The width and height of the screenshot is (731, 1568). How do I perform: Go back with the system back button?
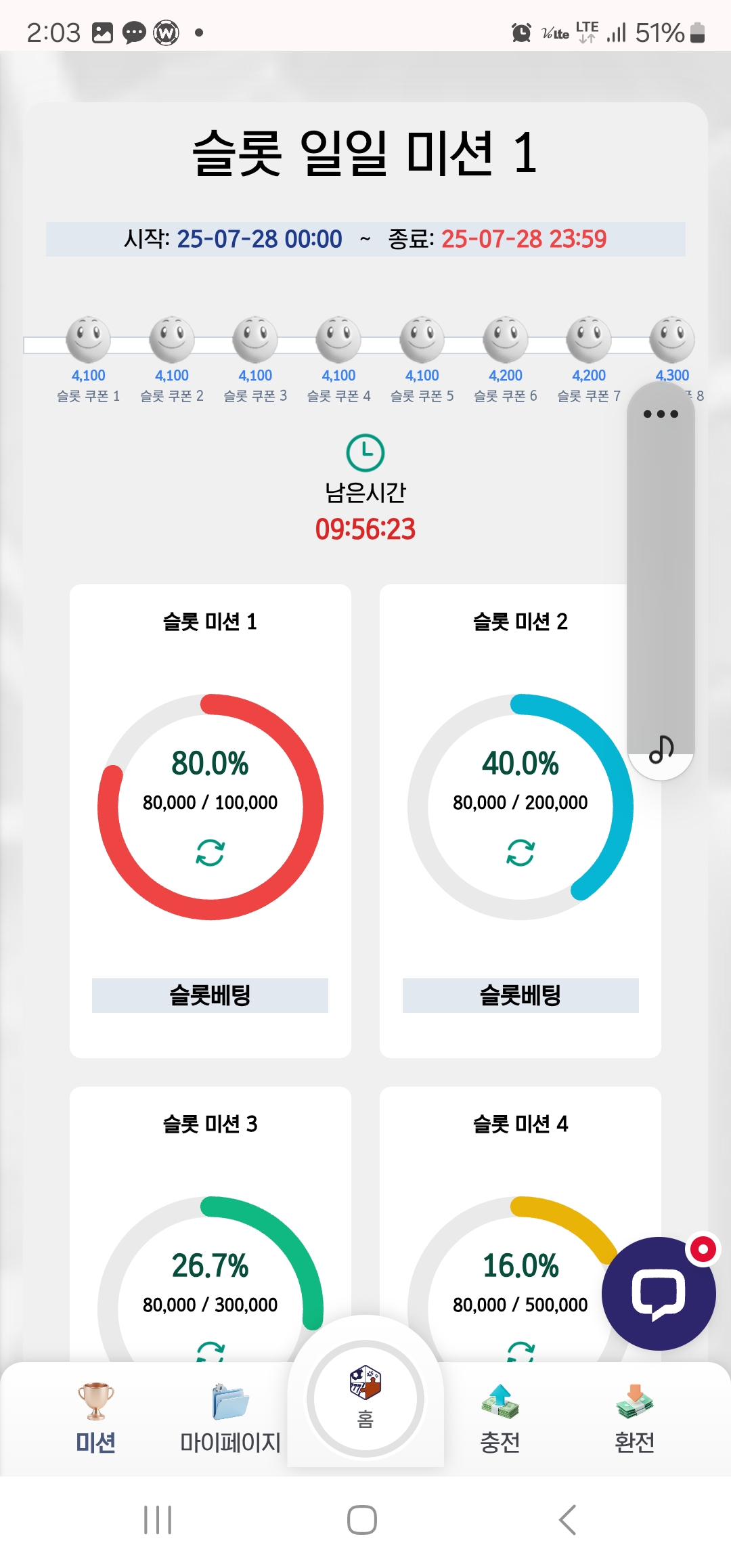[567, 1520]
